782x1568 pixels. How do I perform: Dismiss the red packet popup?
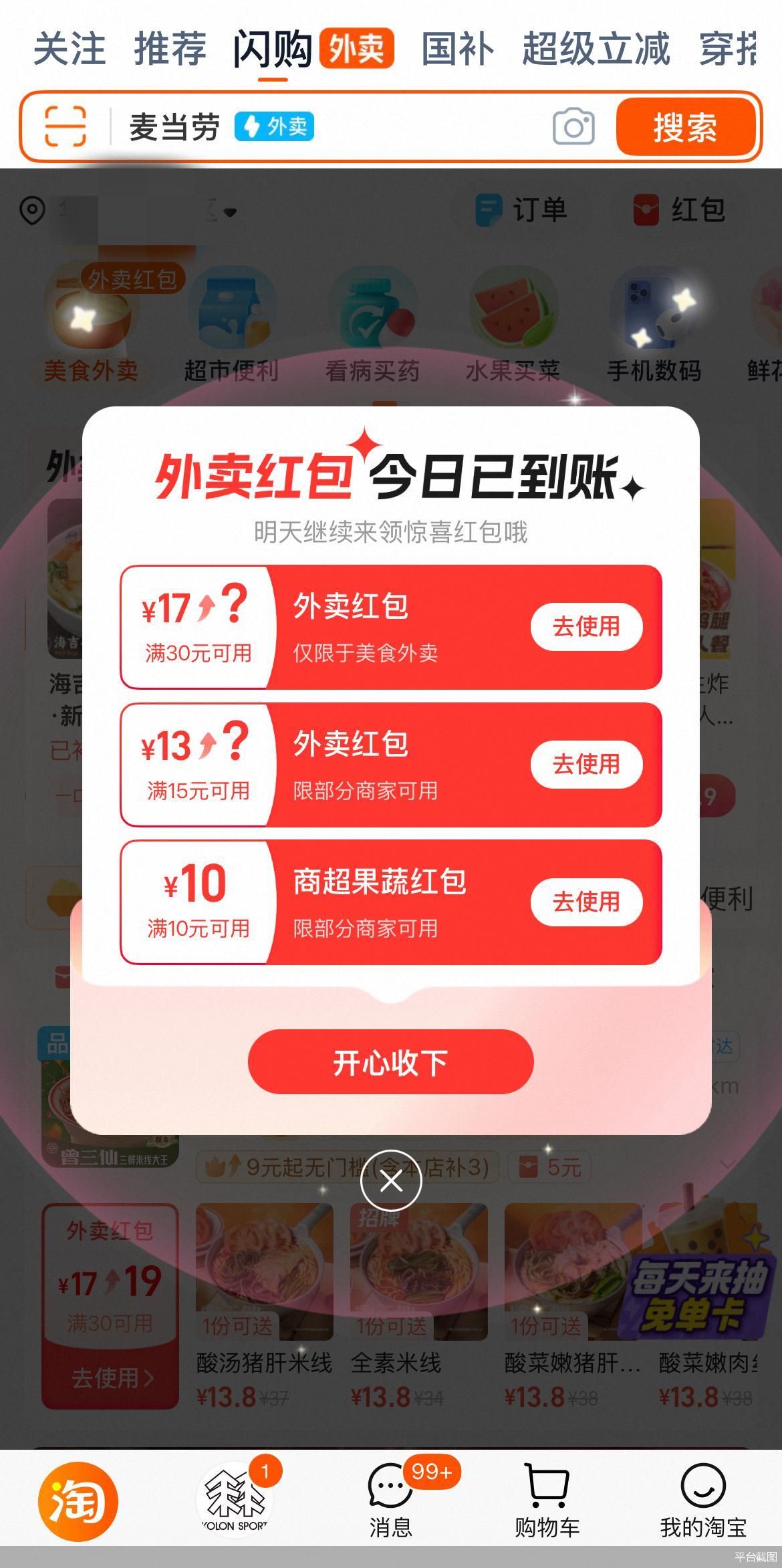click(391, 1180)
